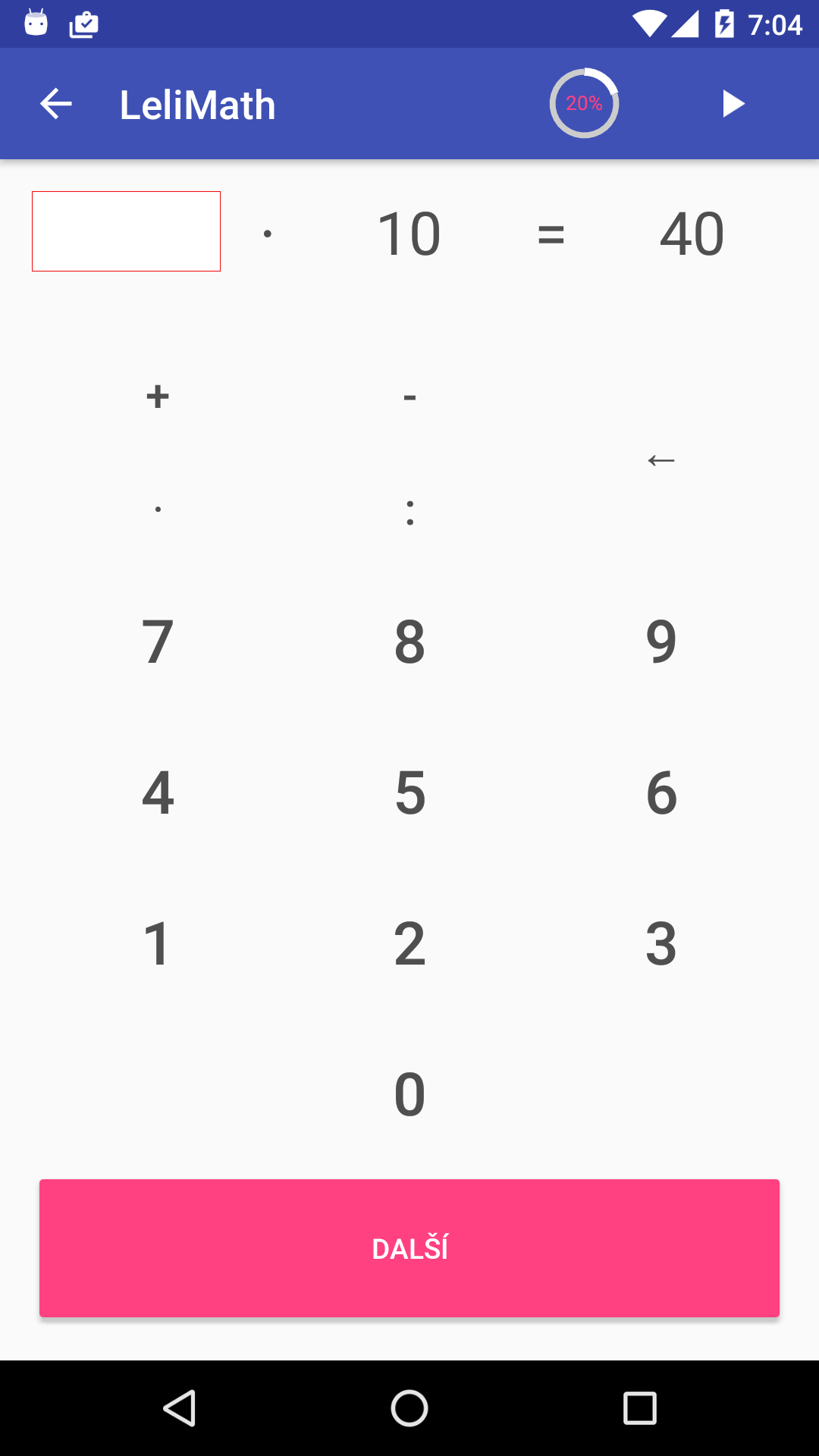
Task: Delete last entry with the backspace arrow
Action: coord(661,460)
